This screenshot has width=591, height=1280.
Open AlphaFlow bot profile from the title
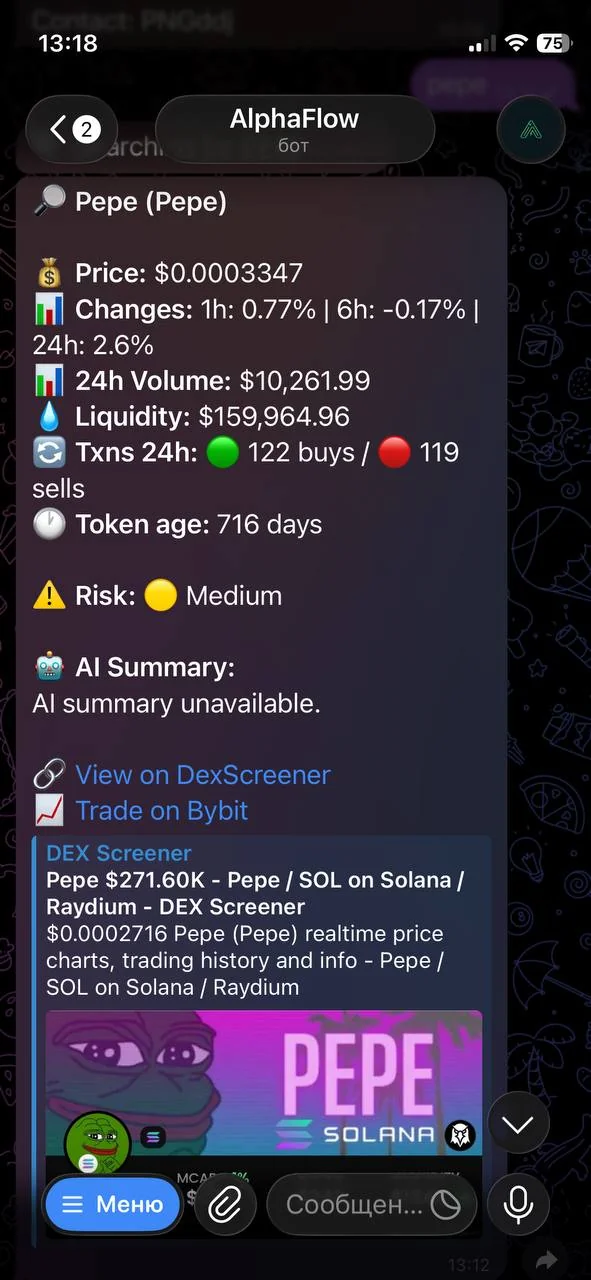coord(295,129)
